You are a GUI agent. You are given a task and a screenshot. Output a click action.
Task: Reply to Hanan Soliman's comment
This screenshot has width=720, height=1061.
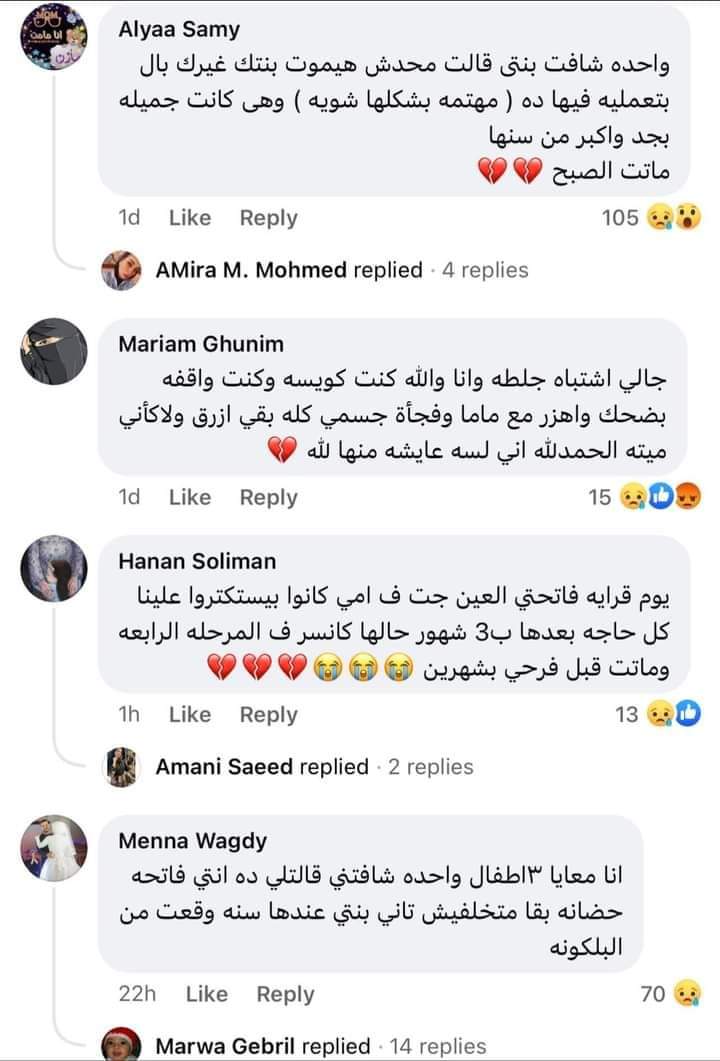coord(268,714)
